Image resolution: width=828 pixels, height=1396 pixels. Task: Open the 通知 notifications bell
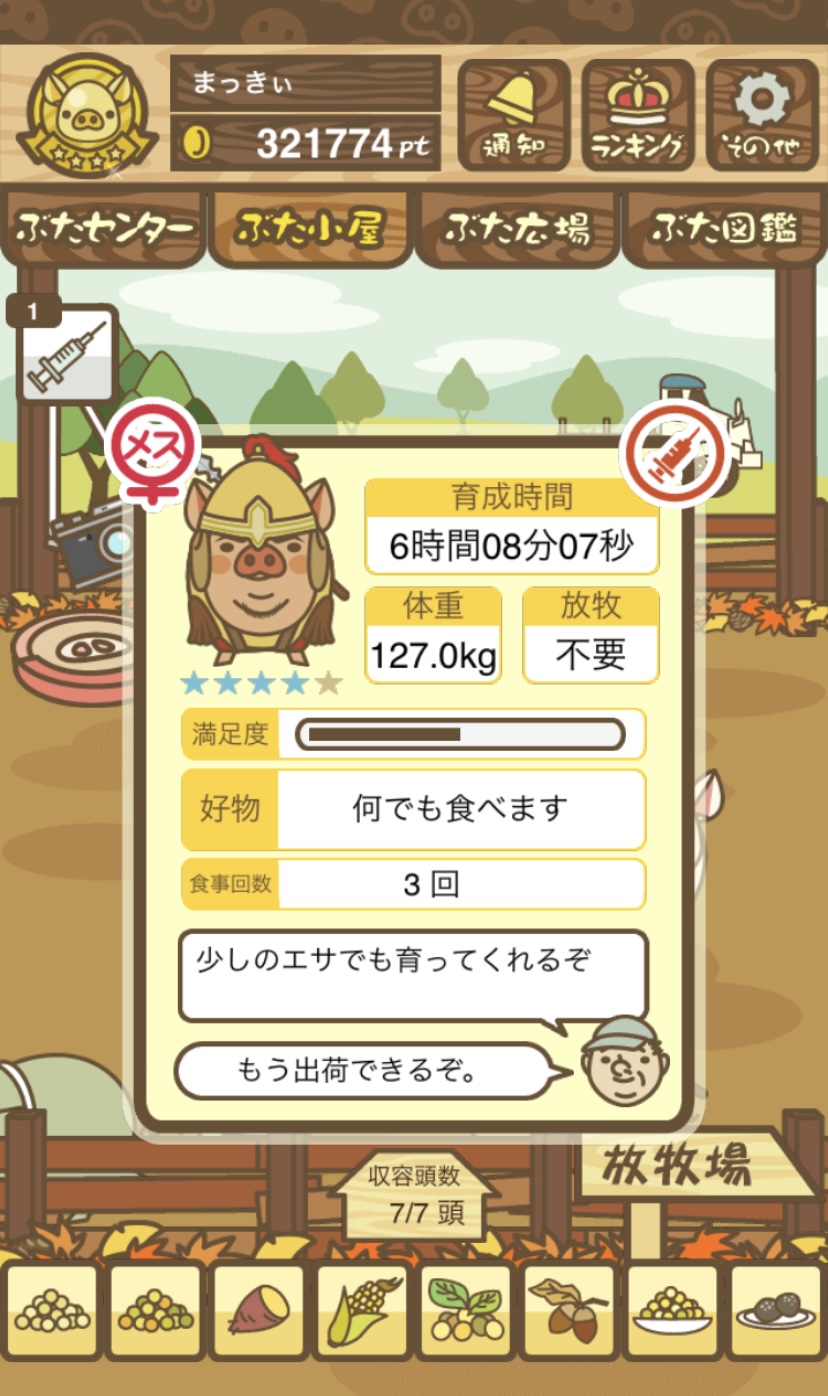click(514, 116)
